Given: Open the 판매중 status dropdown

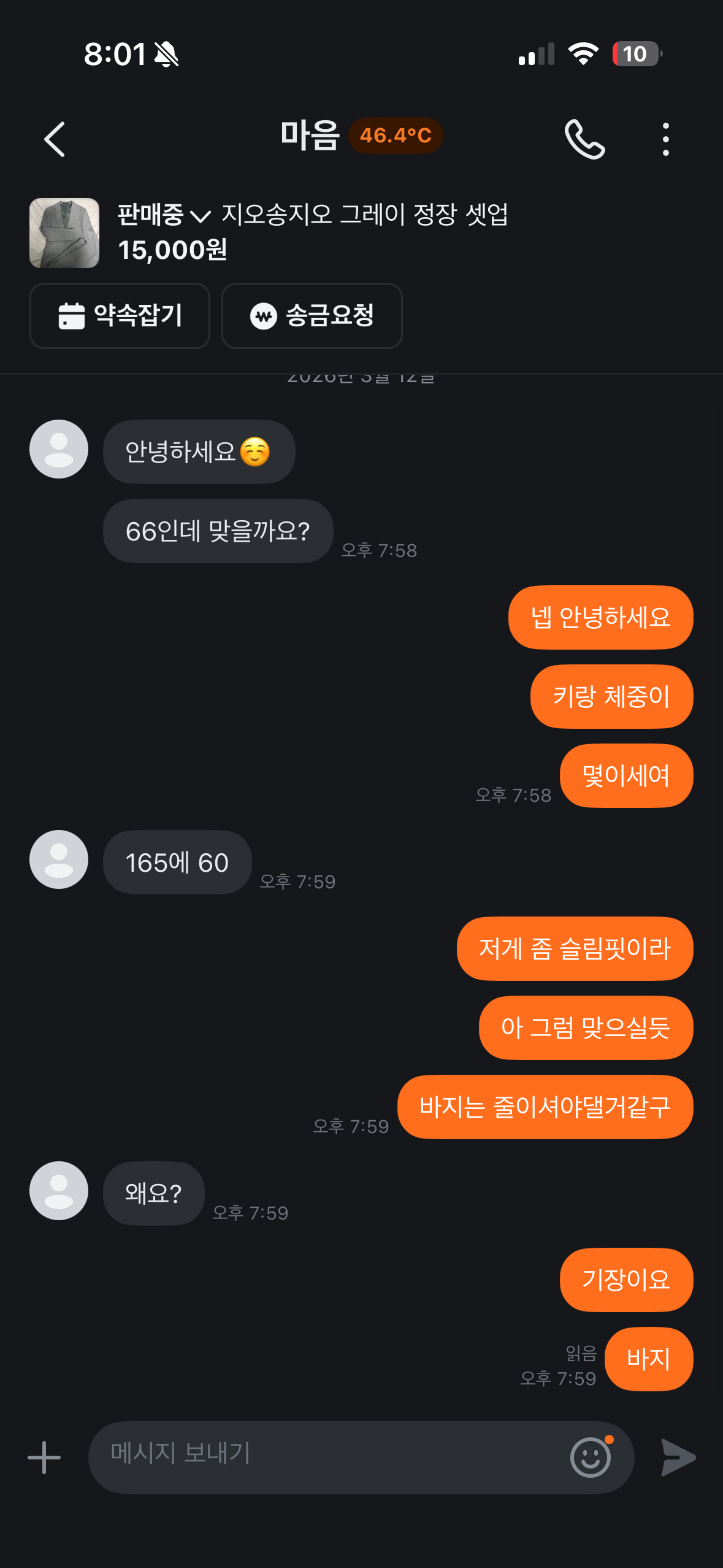Looking at the screenshot, I should (164, 215).
